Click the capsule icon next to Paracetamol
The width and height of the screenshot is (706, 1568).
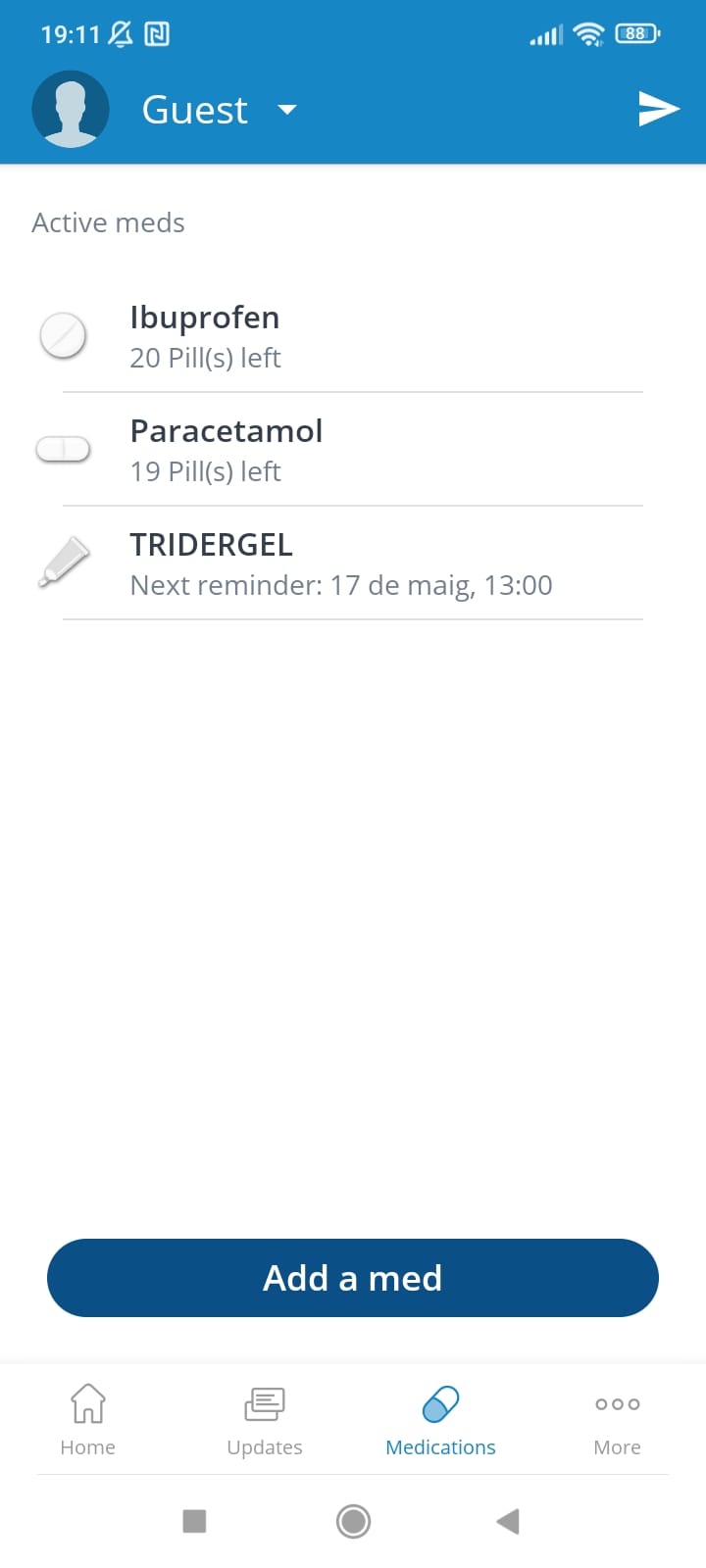63,449
